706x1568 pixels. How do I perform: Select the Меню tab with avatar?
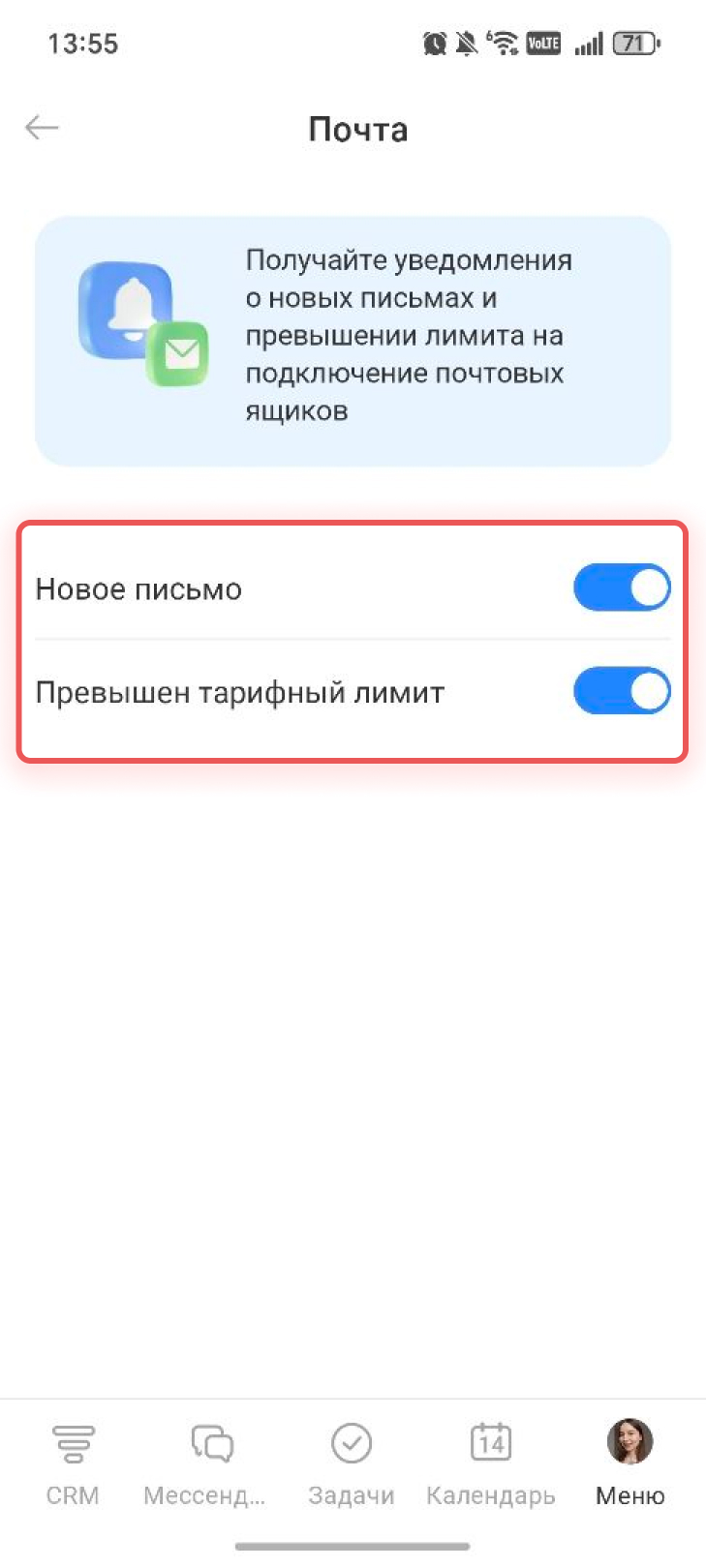(629, 1463)
